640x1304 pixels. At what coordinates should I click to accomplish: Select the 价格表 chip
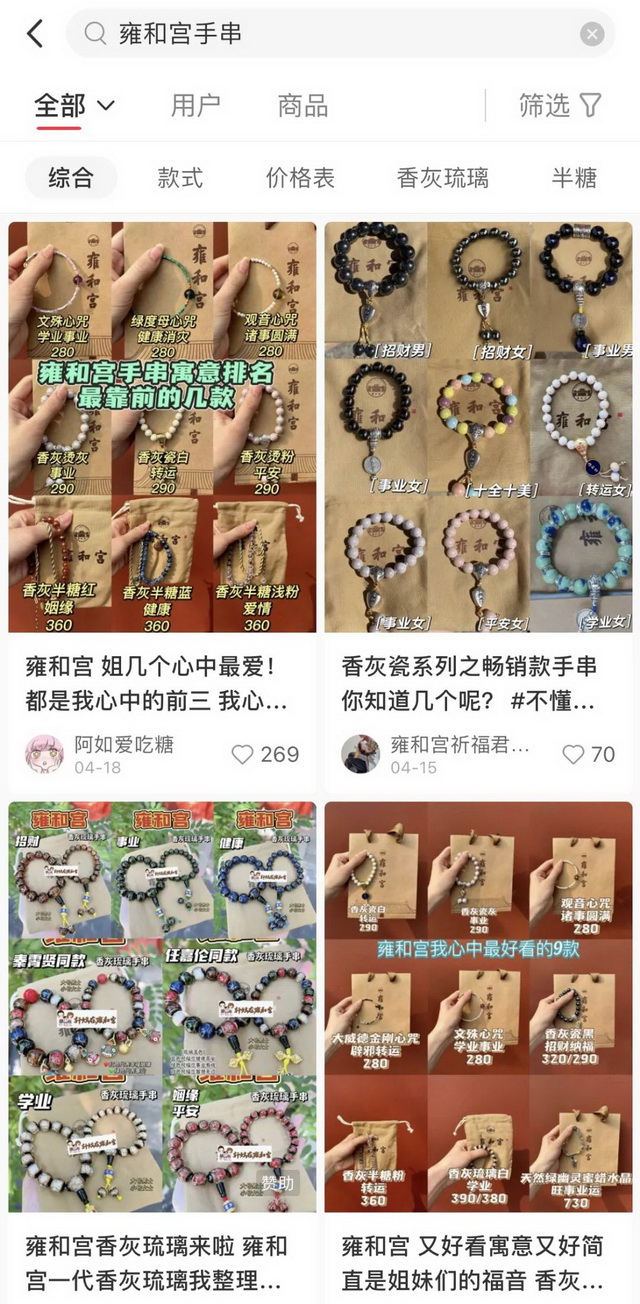tap(300, 178)
